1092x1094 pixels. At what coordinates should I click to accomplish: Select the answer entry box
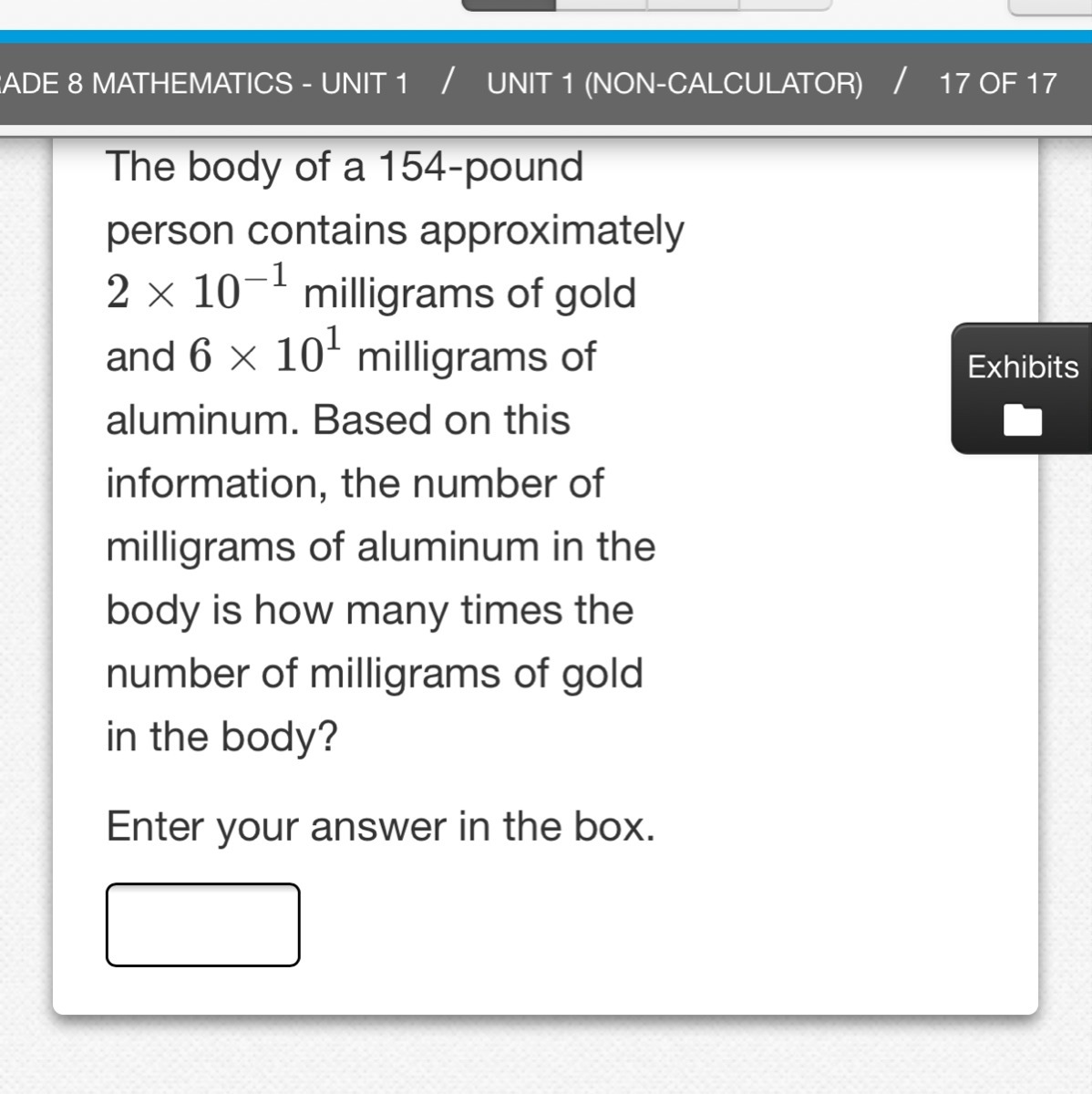(202, 924)
